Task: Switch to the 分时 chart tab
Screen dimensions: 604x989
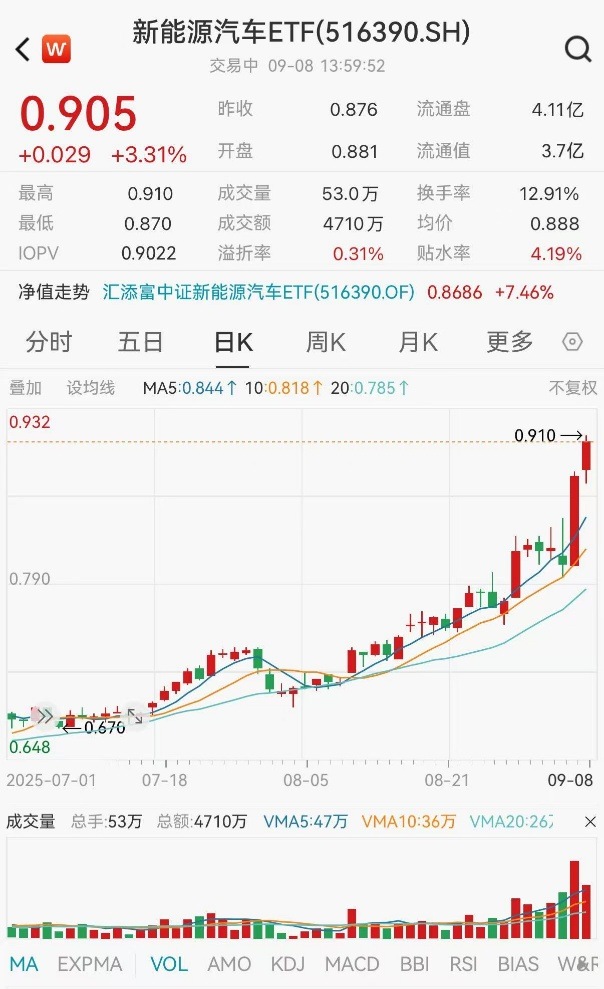Action: point(49,342)
